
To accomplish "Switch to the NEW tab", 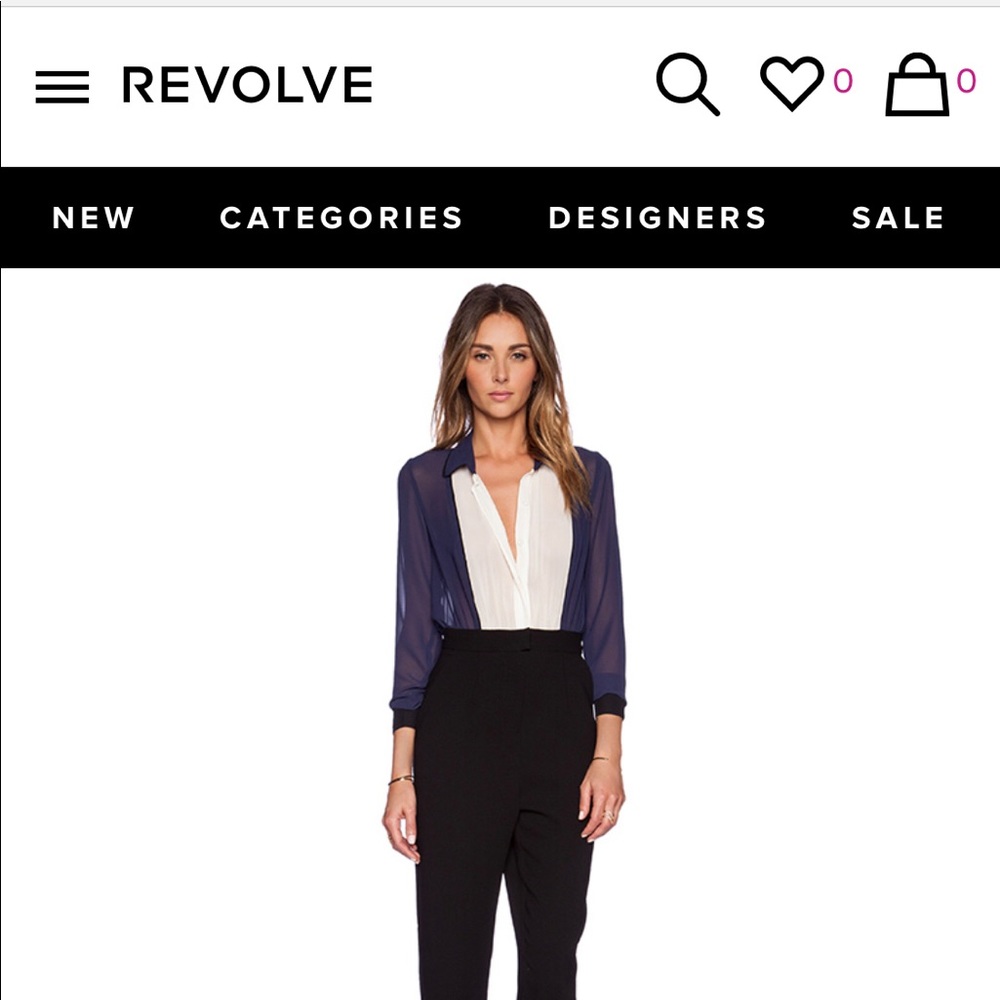I will 93,218.
